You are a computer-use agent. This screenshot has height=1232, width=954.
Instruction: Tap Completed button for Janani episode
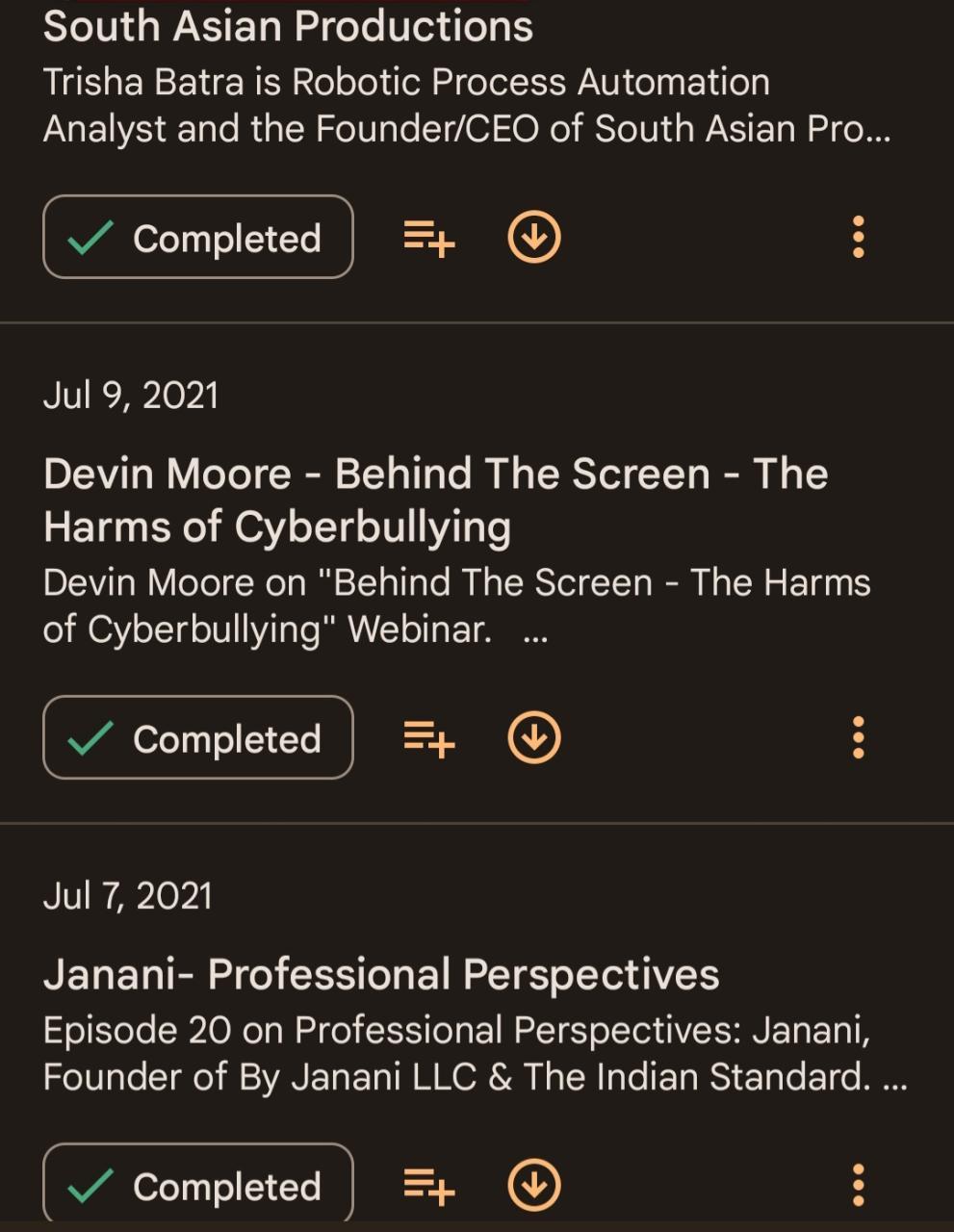[x=197, y=1185]
